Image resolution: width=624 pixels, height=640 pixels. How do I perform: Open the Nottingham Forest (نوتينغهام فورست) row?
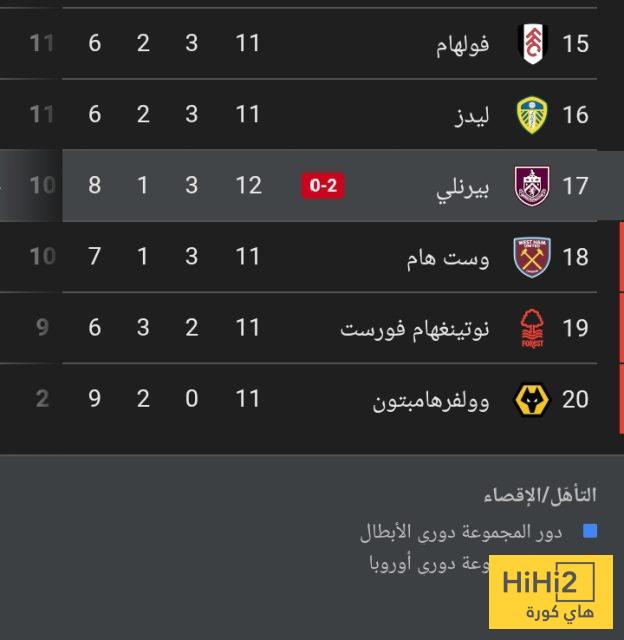point(414,328)
